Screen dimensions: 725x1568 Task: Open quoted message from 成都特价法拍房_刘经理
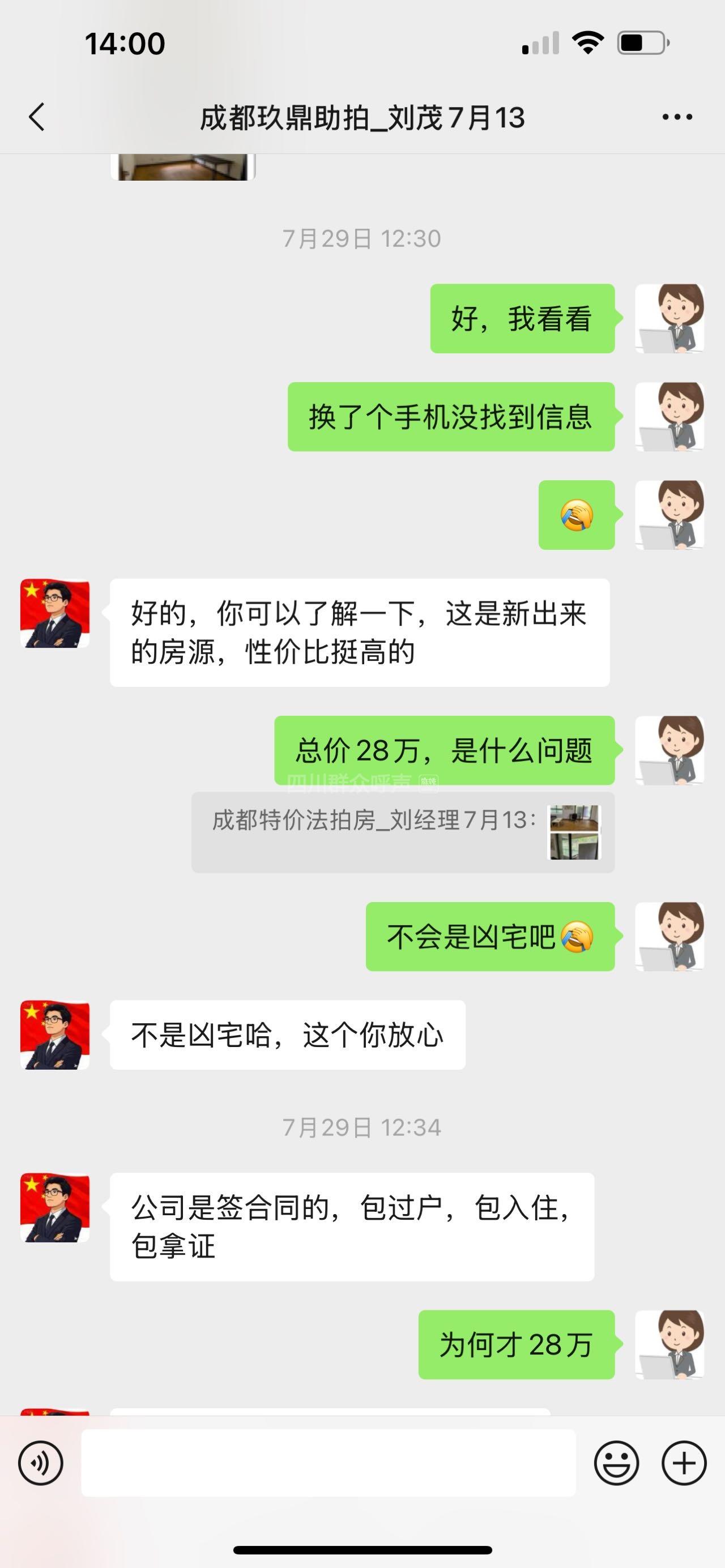(x=402, y=832)
